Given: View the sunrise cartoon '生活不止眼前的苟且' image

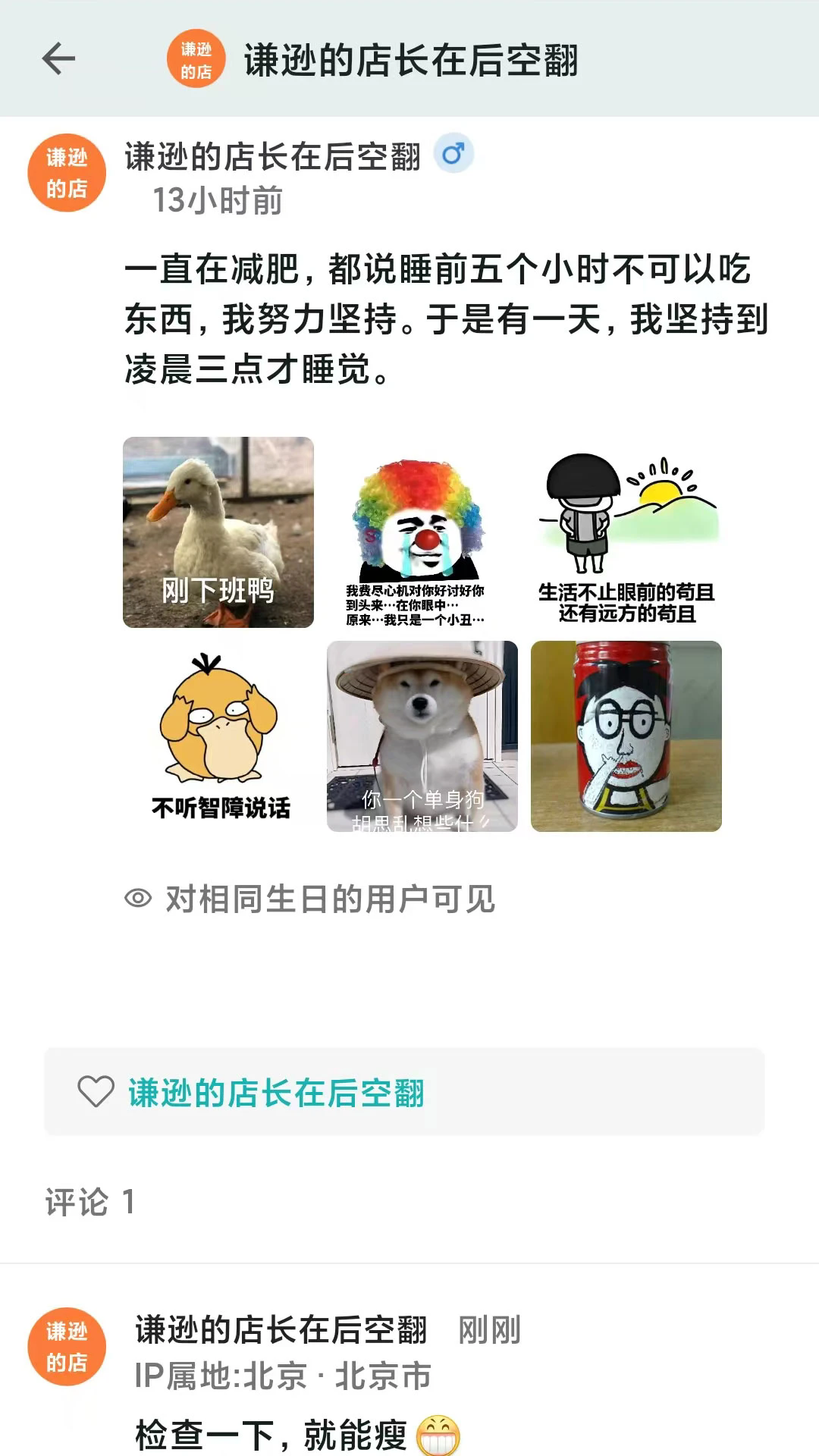Looking at the screenshot, I should point(623,532).
